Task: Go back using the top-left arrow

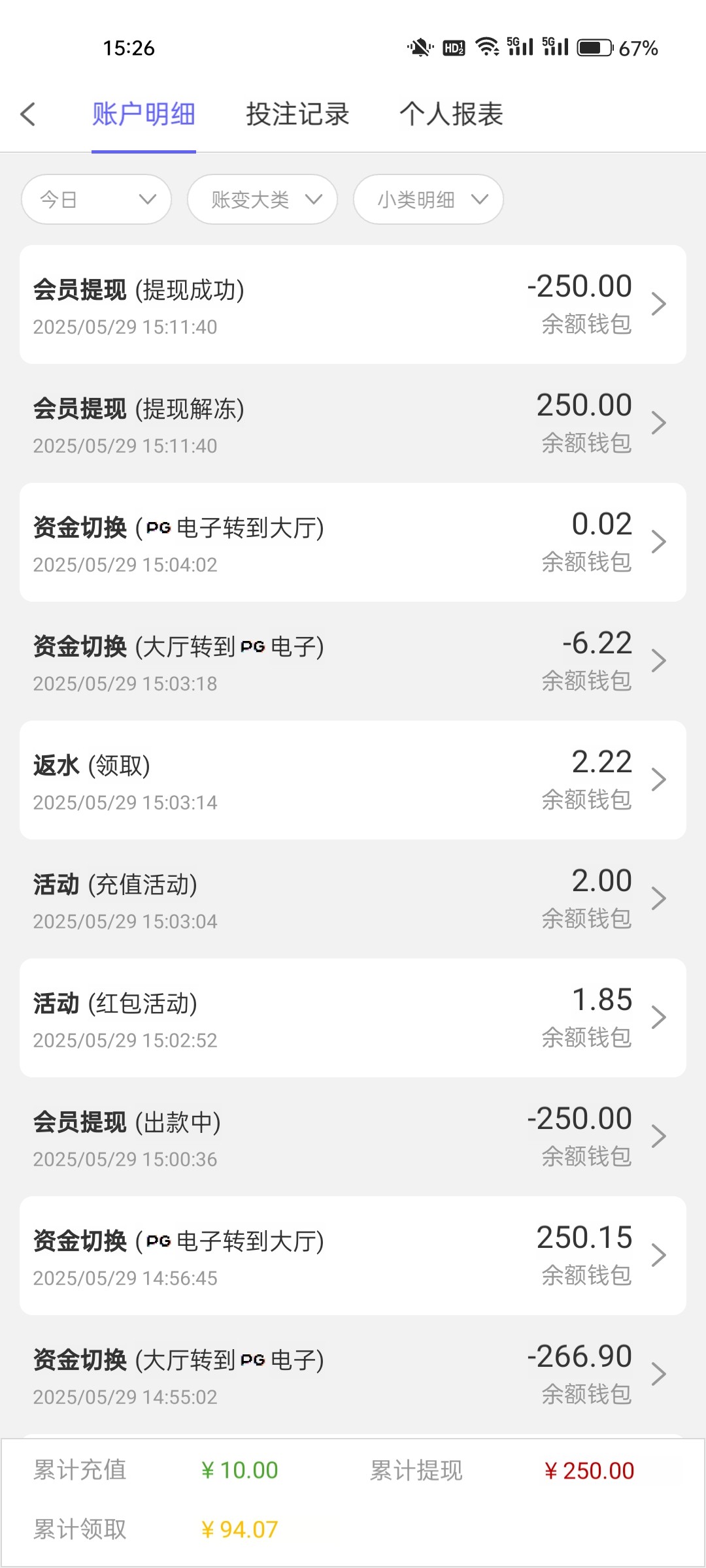Action: 27,114
